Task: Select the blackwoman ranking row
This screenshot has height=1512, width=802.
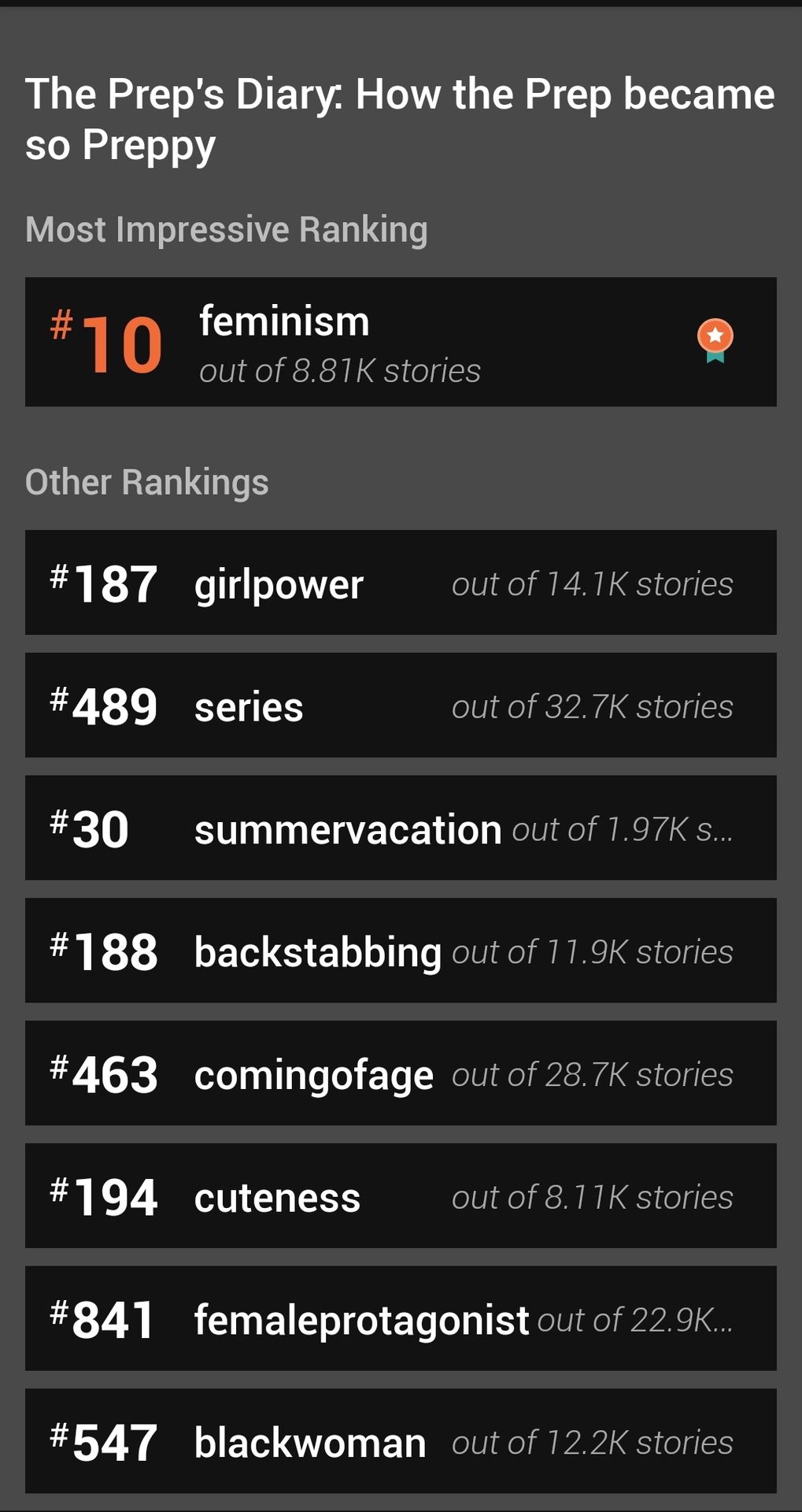Action: tap(401, 1441)
